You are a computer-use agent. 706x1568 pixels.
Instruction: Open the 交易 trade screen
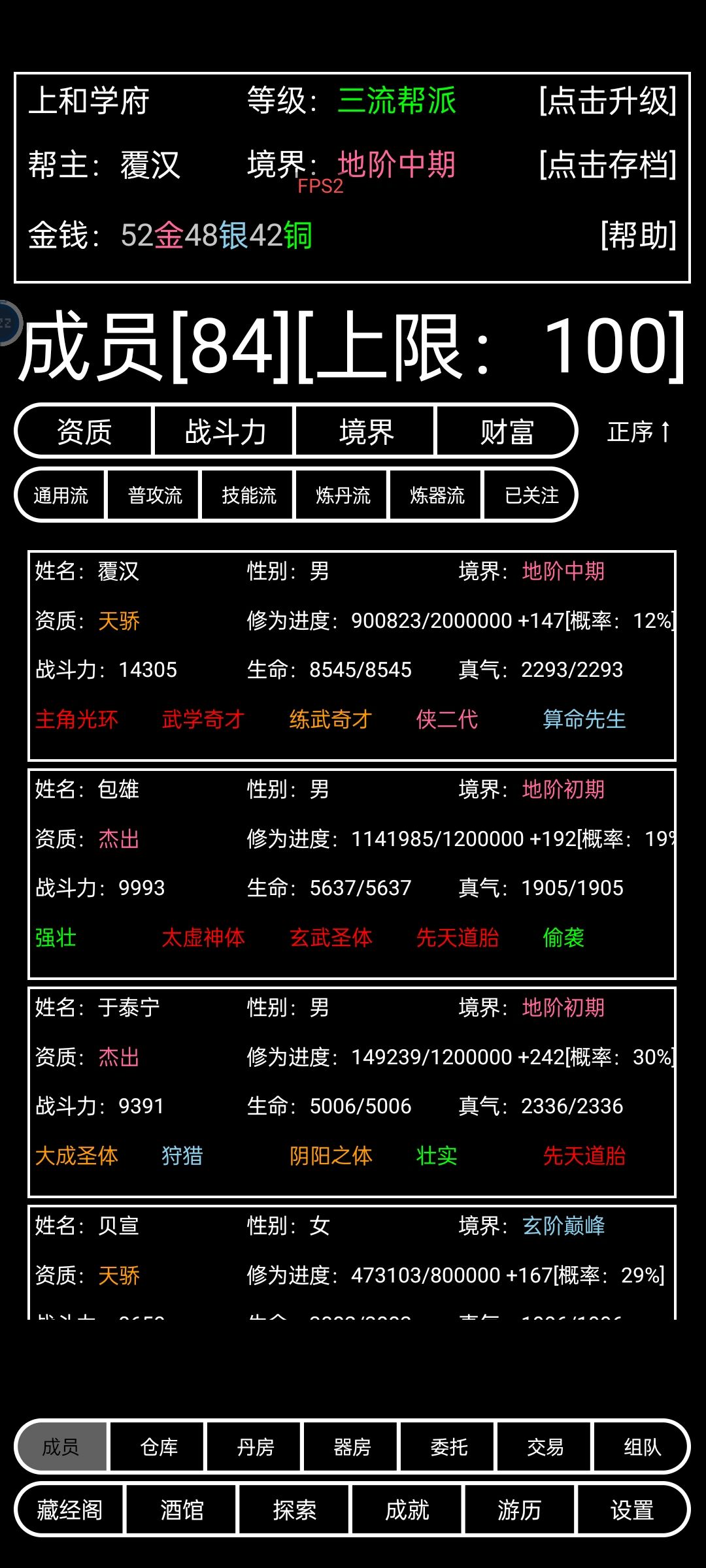point(546,1446)
